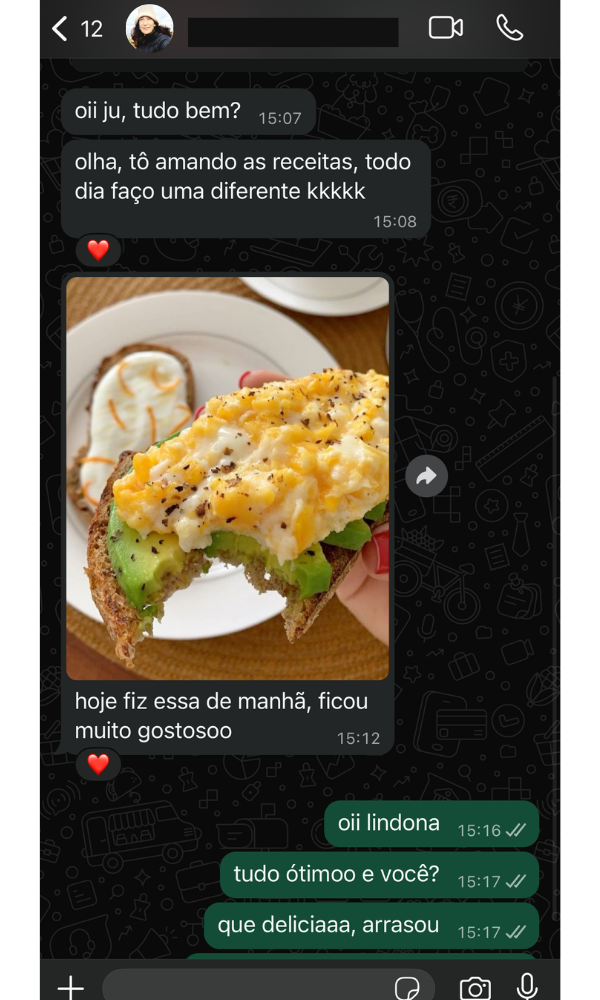This screenshot has width=600, height=1000.
Task: View heart reaction on 'tô amando as receitas' message
Action: (x=98, y=250)
